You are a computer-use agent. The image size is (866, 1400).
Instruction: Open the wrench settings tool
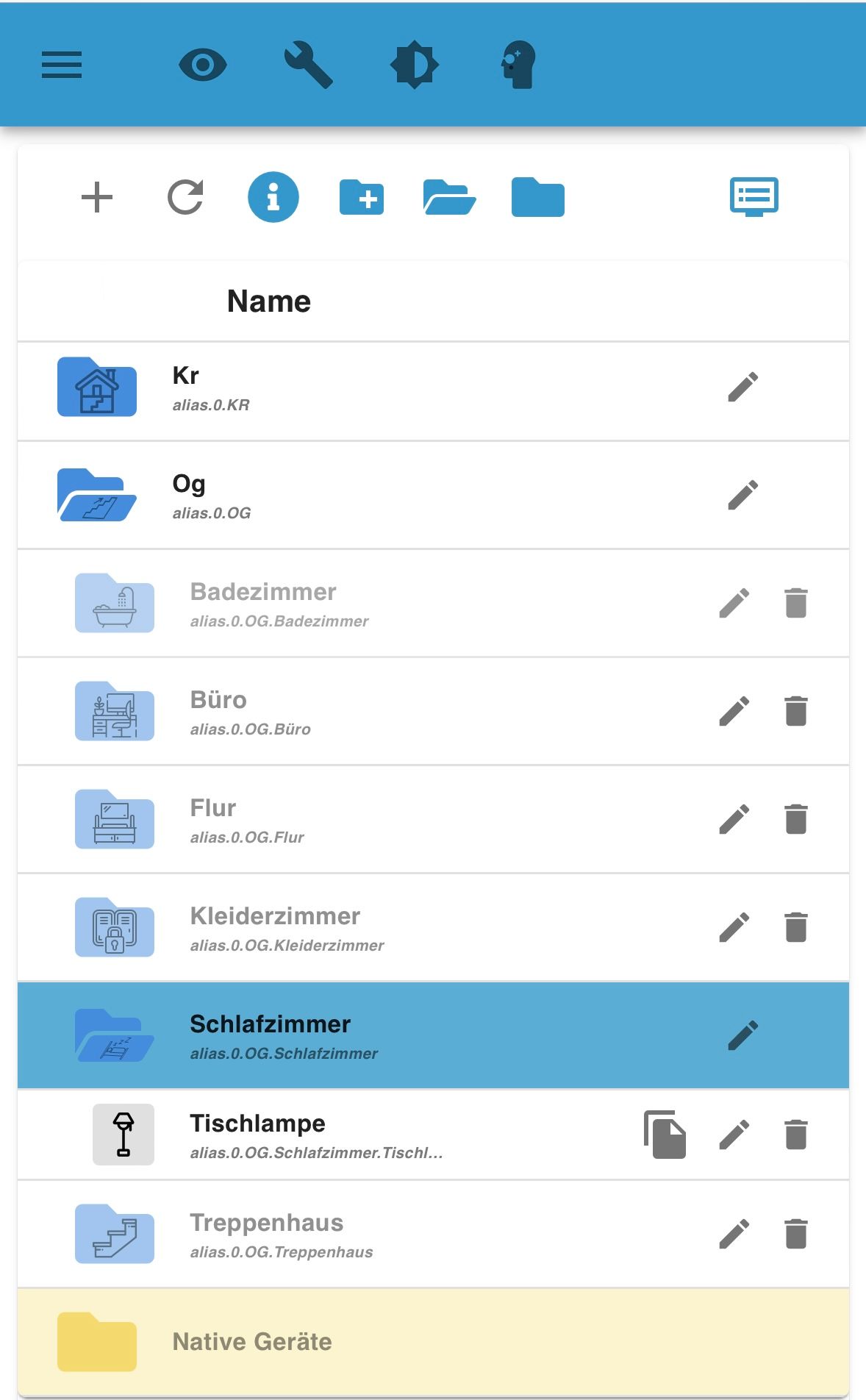[308, 65]
